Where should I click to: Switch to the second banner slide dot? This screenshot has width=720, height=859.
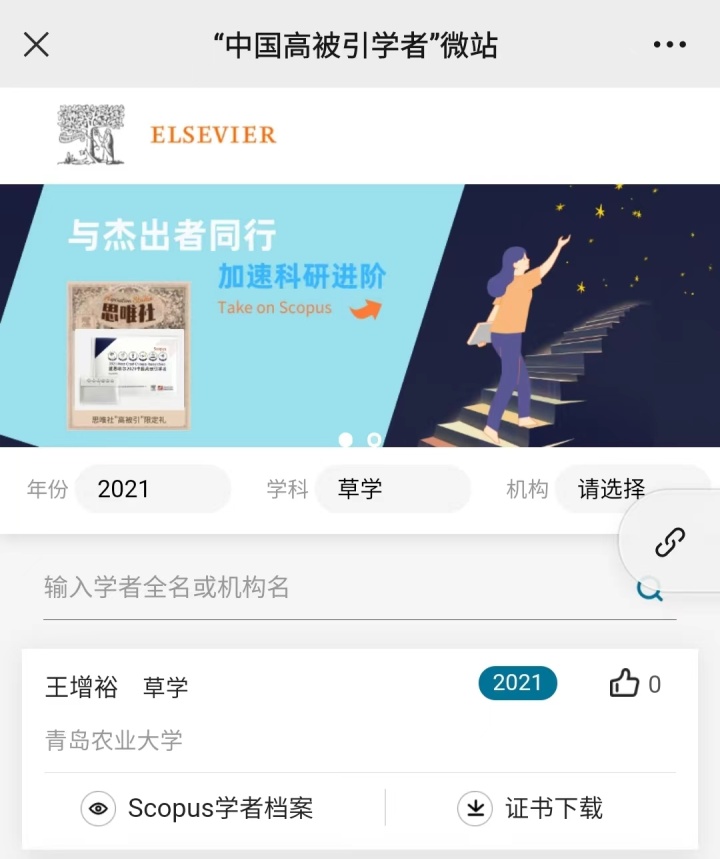tap(374, 439)
